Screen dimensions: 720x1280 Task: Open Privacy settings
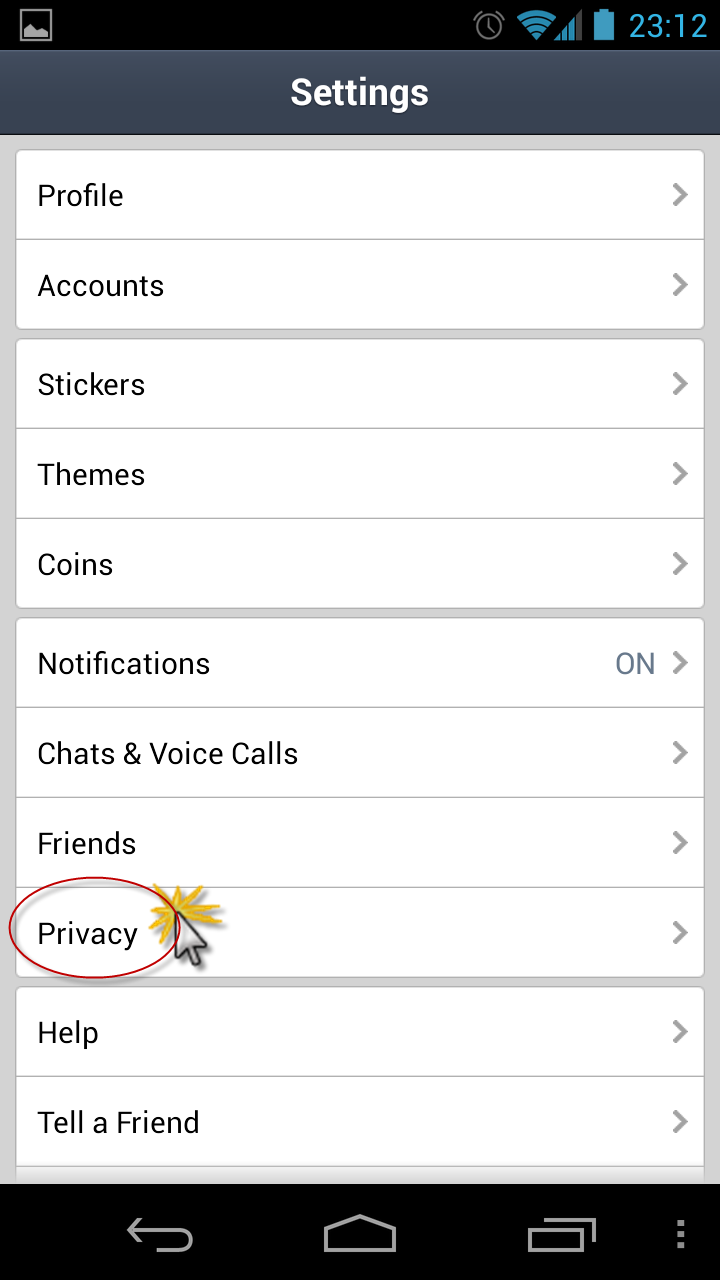pyautogui.click(x=360, y=933)
